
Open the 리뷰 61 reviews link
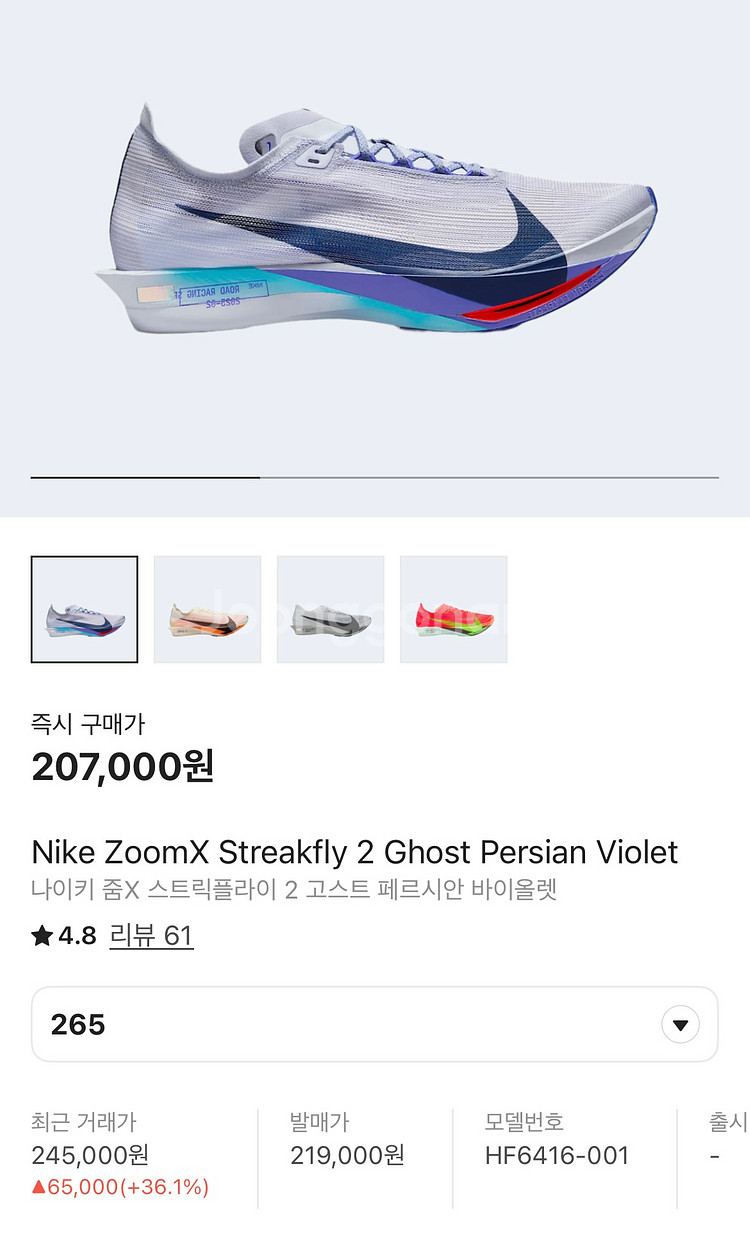151,936
